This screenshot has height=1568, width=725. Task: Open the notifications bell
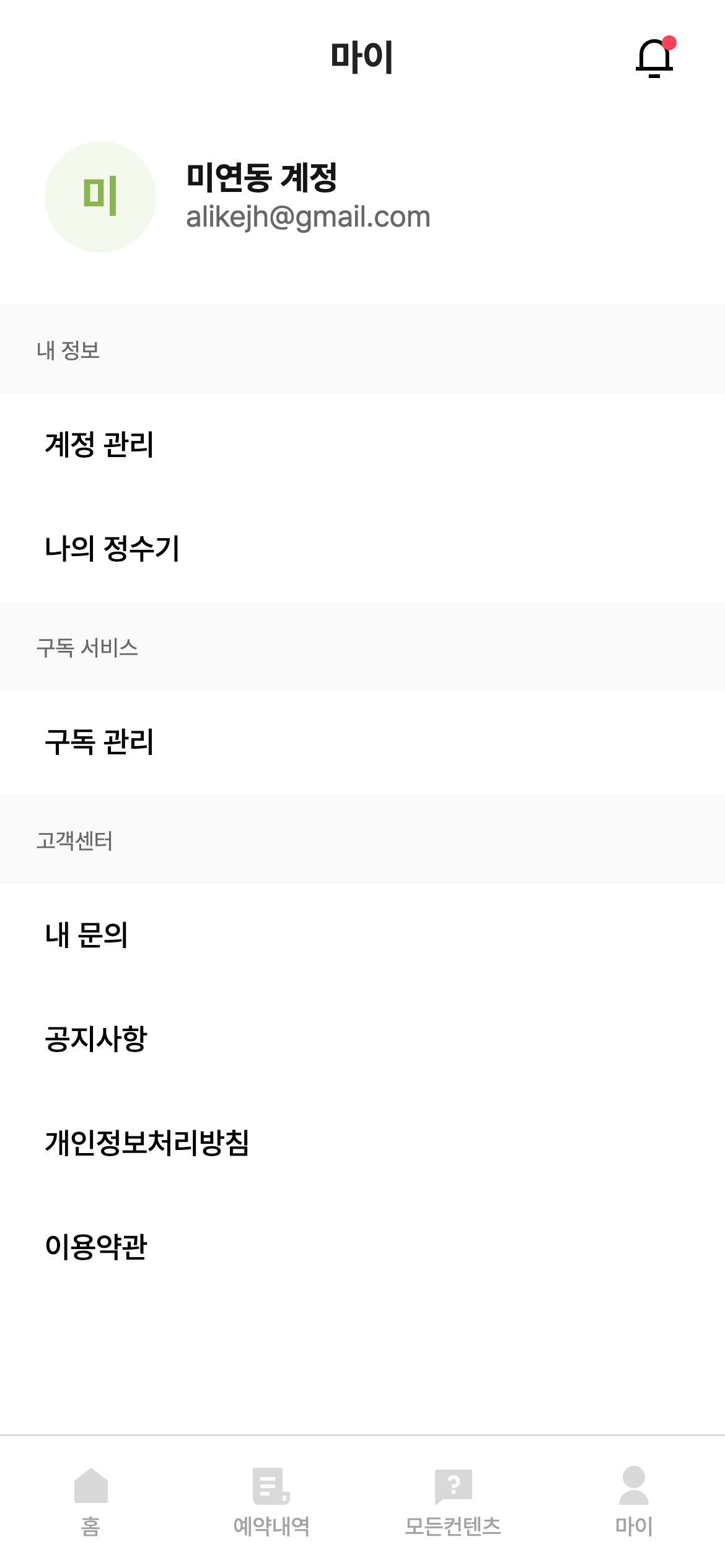pyautogui.click(x=654, y=58)
